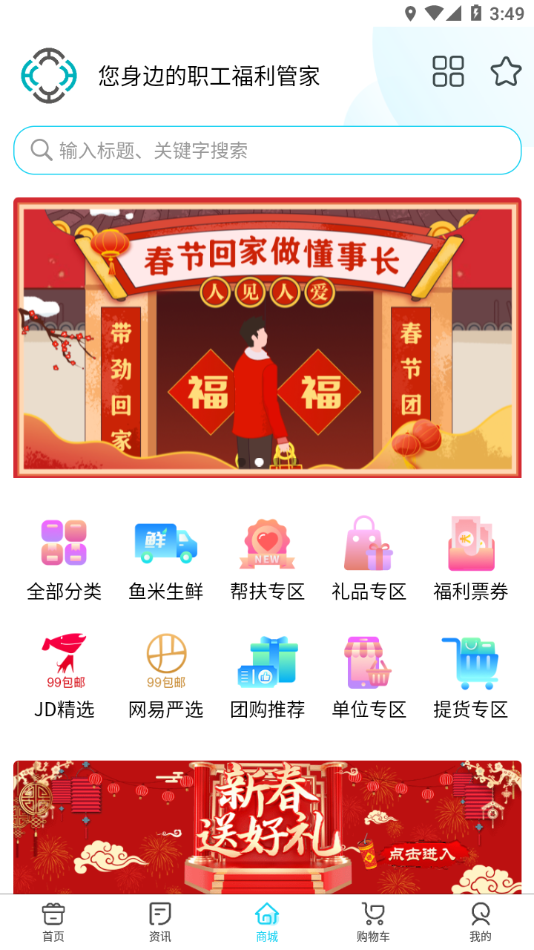This screenshot has width=534, height=950.
Task: Open 全部分类 category
Action: 64,559
